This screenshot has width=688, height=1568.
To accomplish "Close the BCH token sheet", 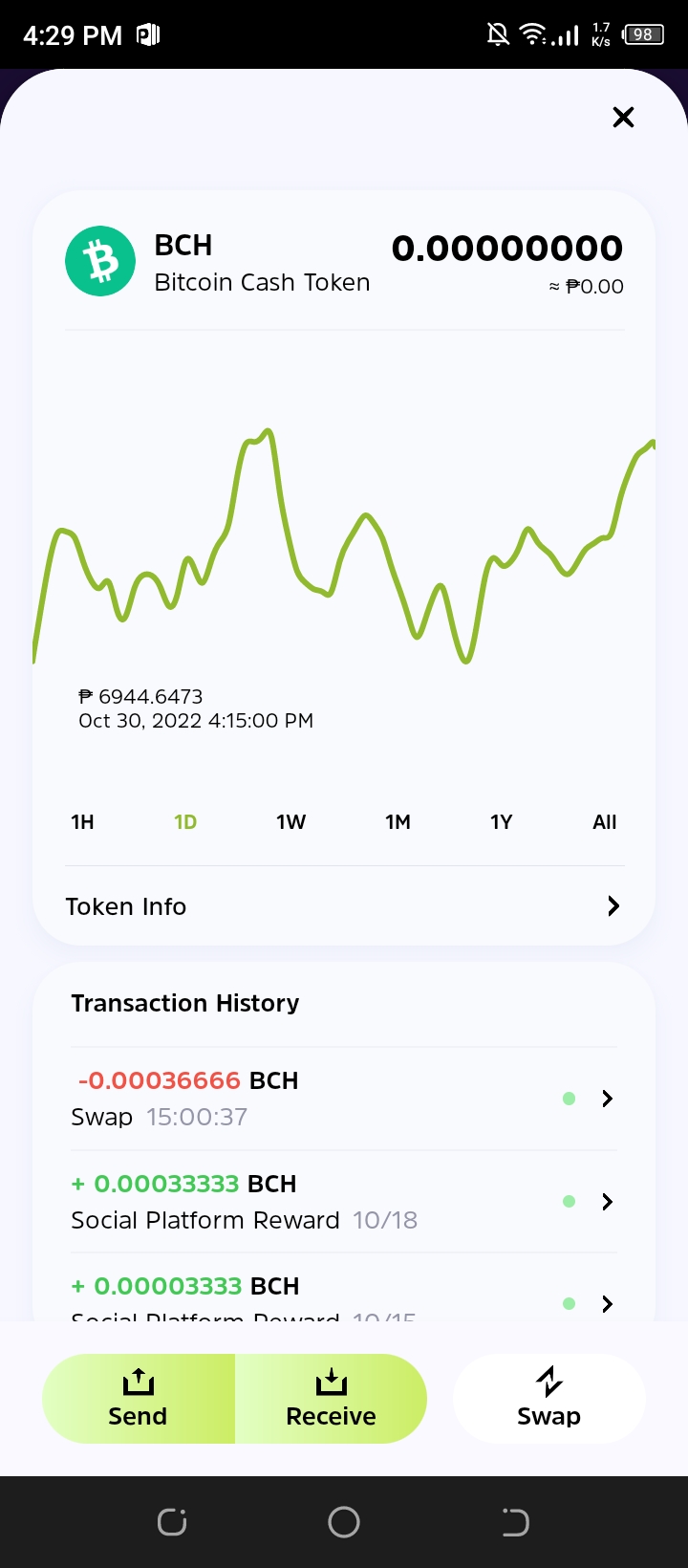I will (x=623, y=117).
